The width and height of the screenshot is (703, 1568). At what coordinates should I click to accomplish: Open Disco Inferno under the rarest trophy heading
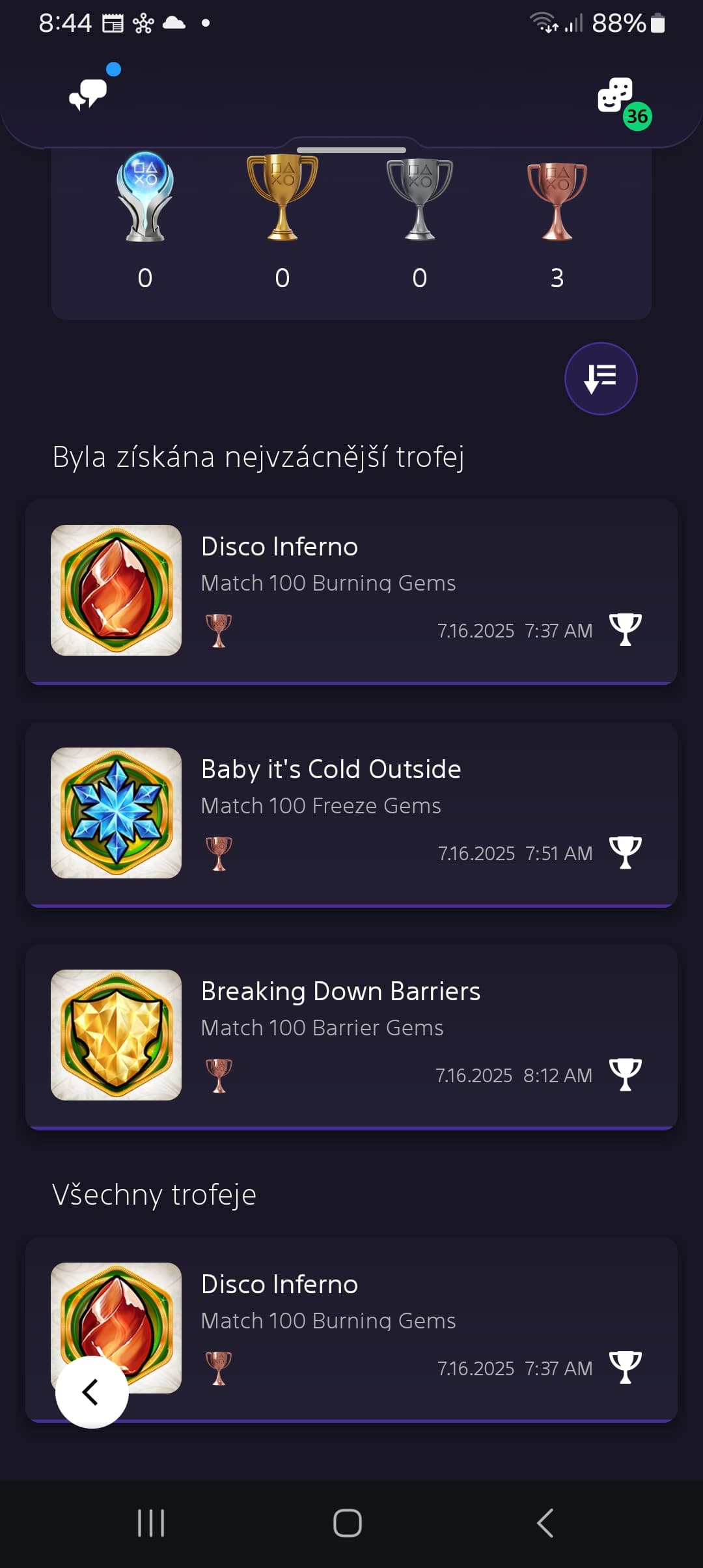tap(351, 592)
